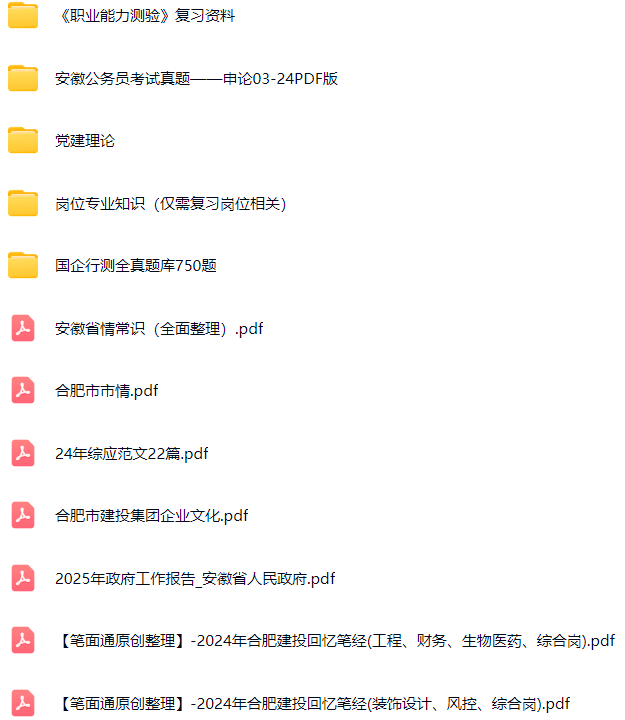The height and width of the screenshot is (720, 625).
Task: Open the 回忆笔经 PDF for 工程、财务、生物医药
Action: [x=335, y=641]
